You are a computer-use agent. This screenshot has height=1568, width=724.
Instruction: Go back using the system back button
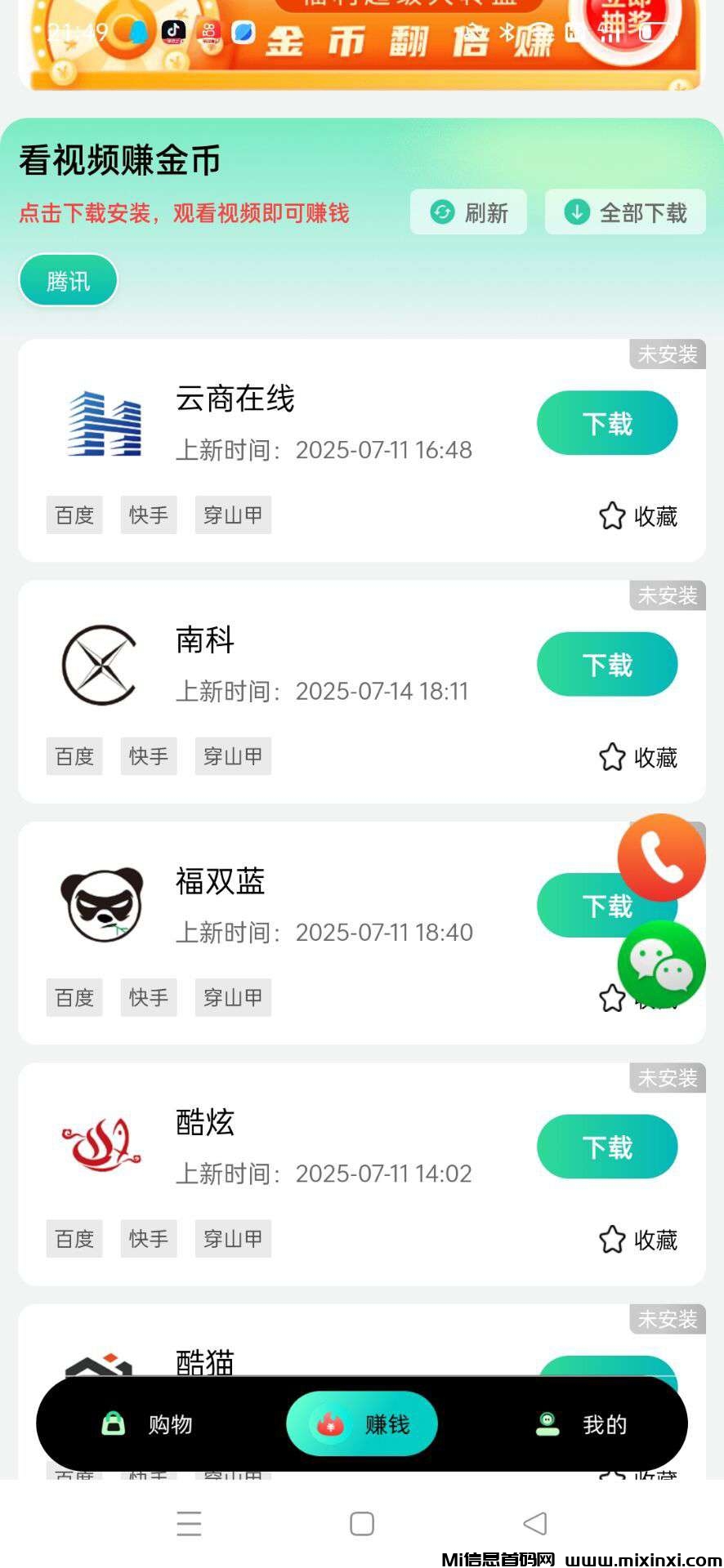(534, 1524)
